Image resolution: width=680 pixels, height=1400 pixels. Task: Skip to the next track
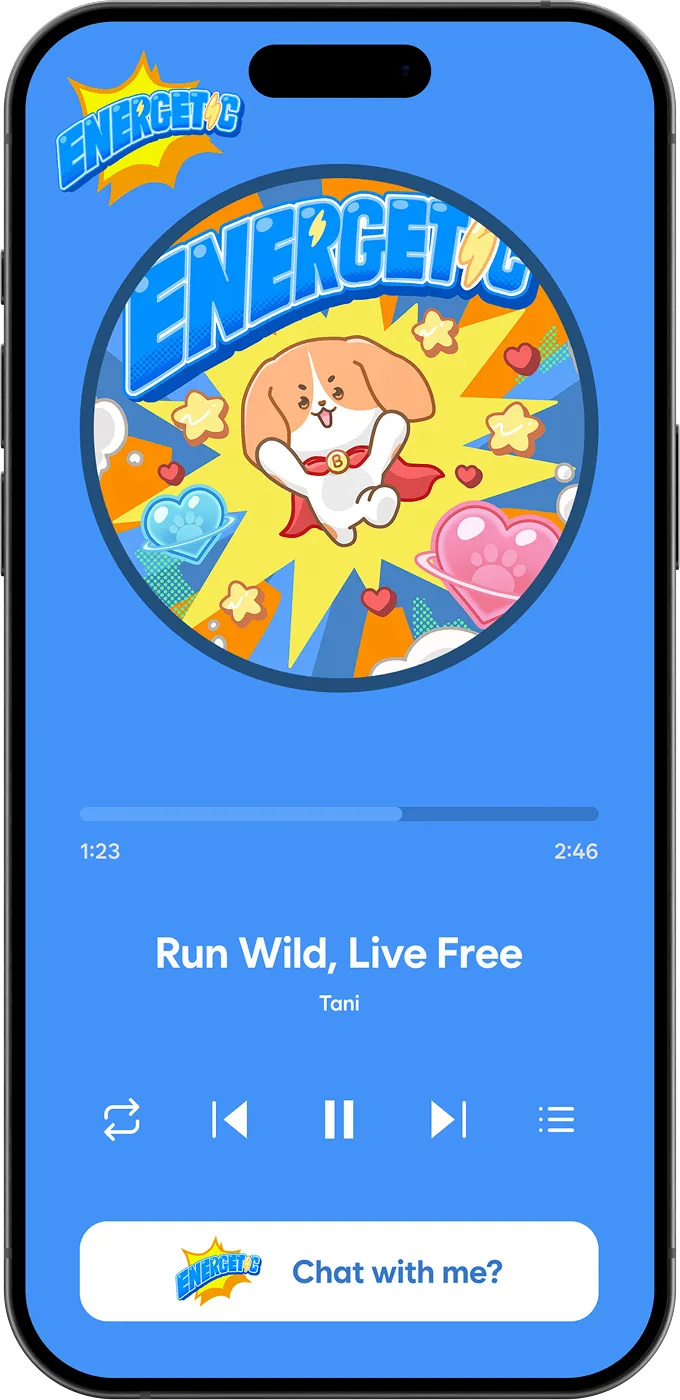[x=448, y=1119]
